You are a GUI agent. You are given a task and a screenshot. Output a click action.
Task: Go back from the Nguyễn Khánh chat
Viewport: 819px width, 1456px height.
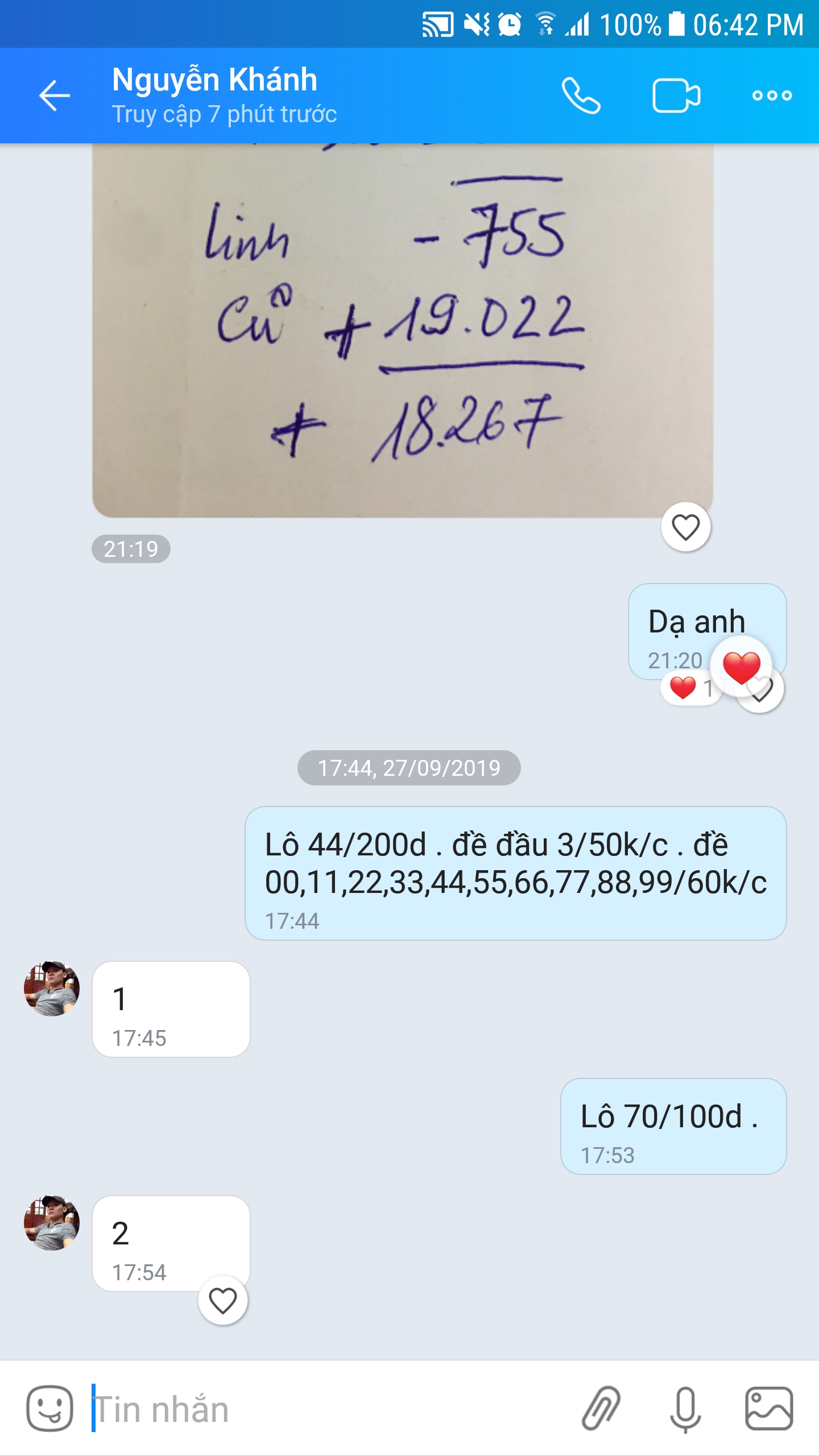click(x=55, y=95)
